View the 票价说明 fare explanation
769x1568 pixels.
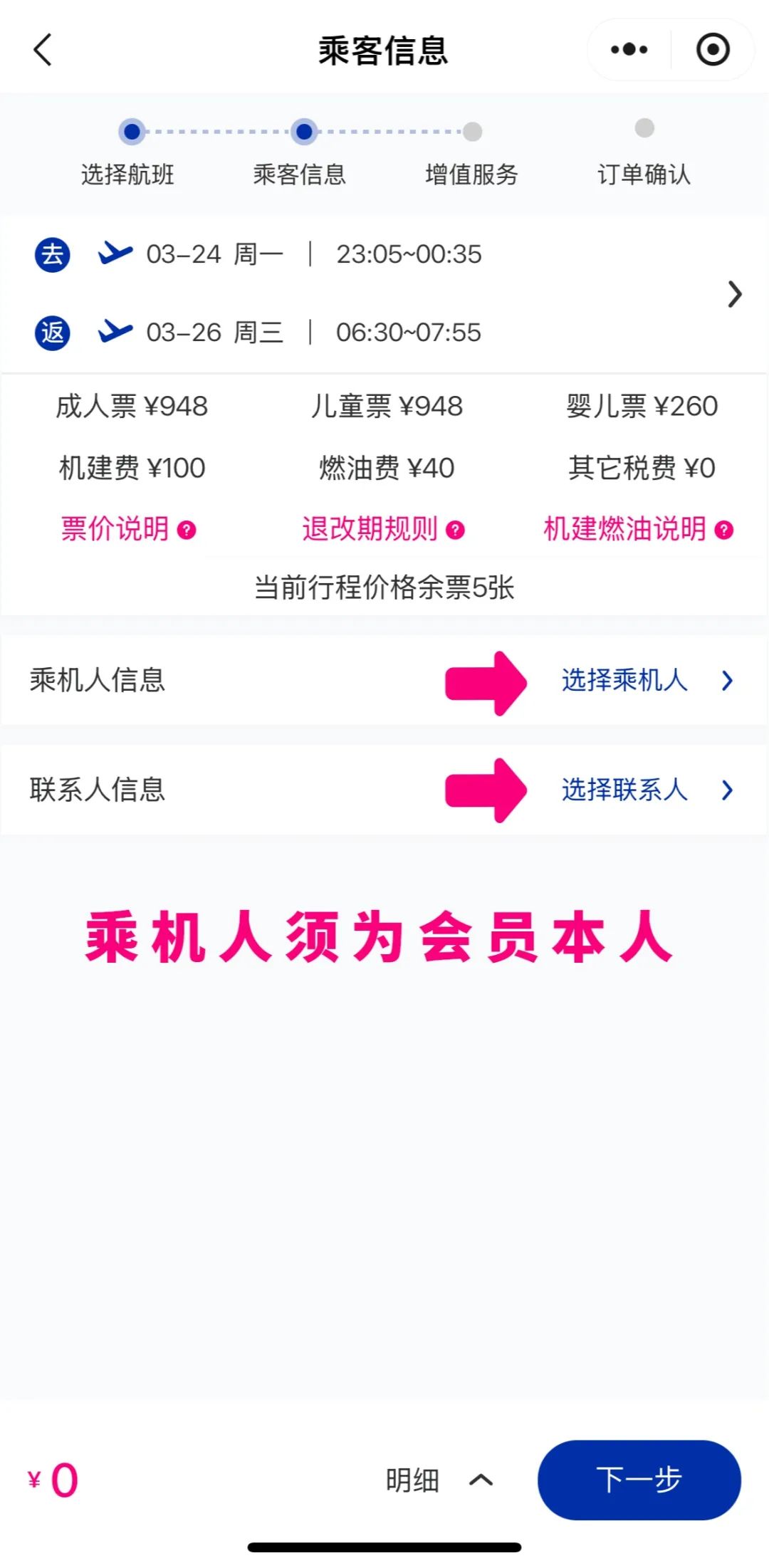[128, 529]
